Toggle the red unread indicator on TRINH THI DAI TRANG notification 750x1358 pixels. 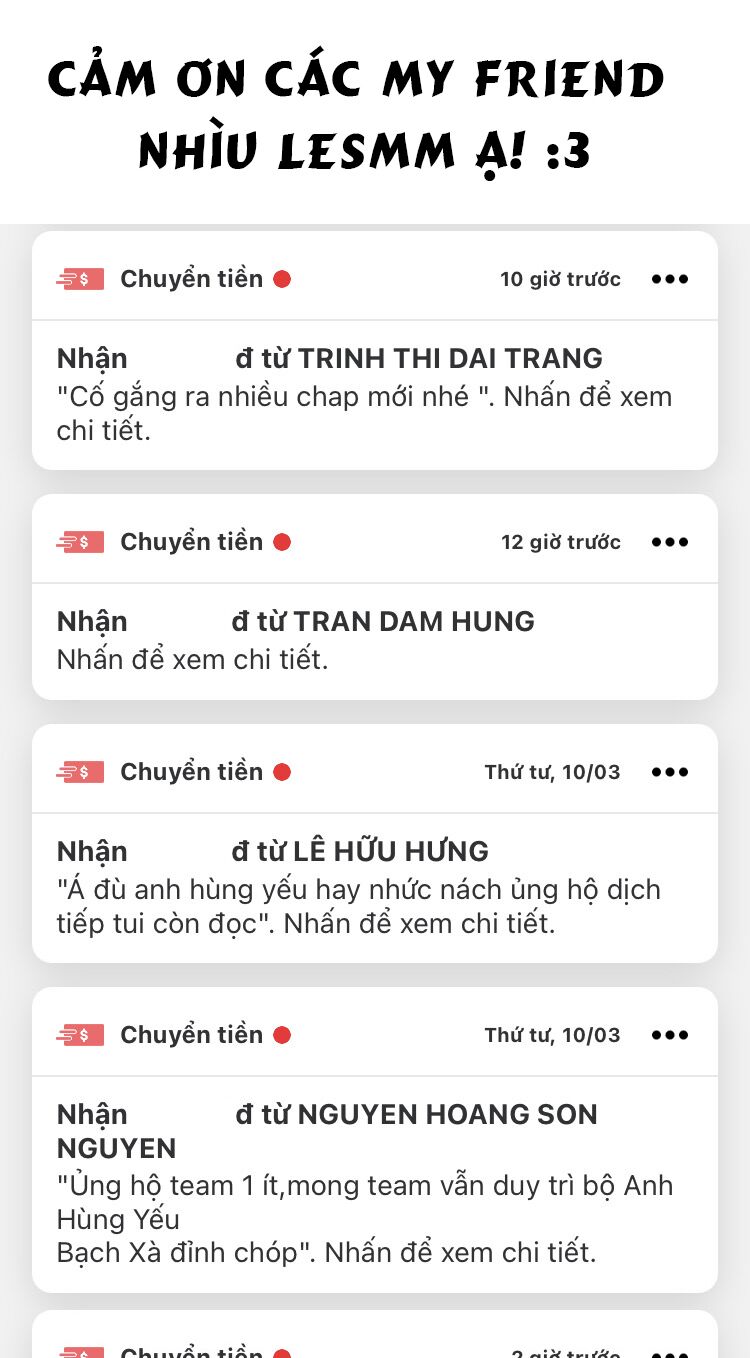point(283,278)
